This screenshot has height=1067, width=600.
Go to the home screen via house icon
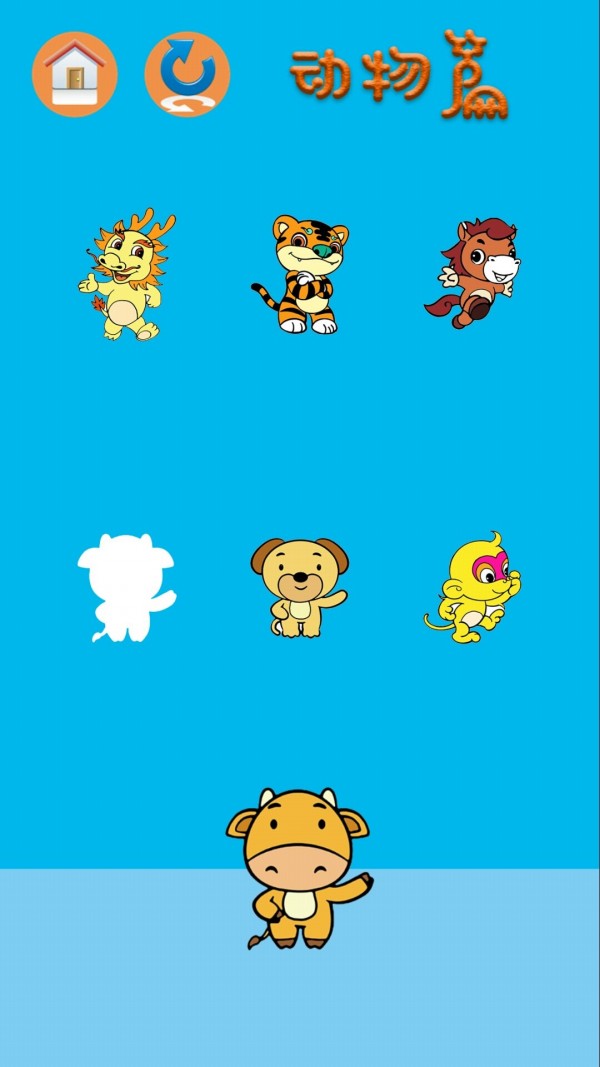pos(75,75)
